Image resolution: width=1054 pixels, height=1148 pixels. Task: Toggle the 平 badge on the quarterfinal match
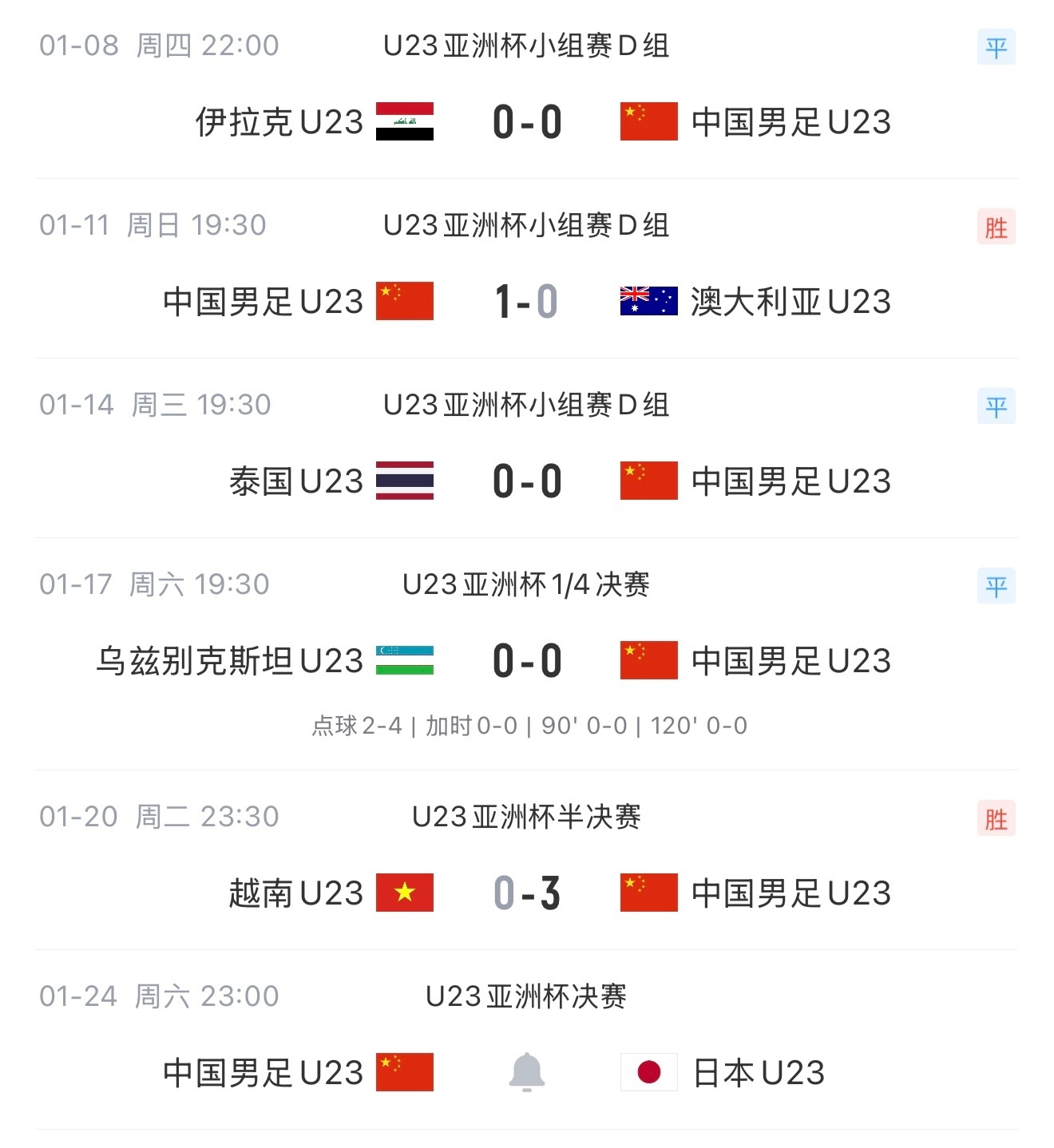[x=996, y=584]
